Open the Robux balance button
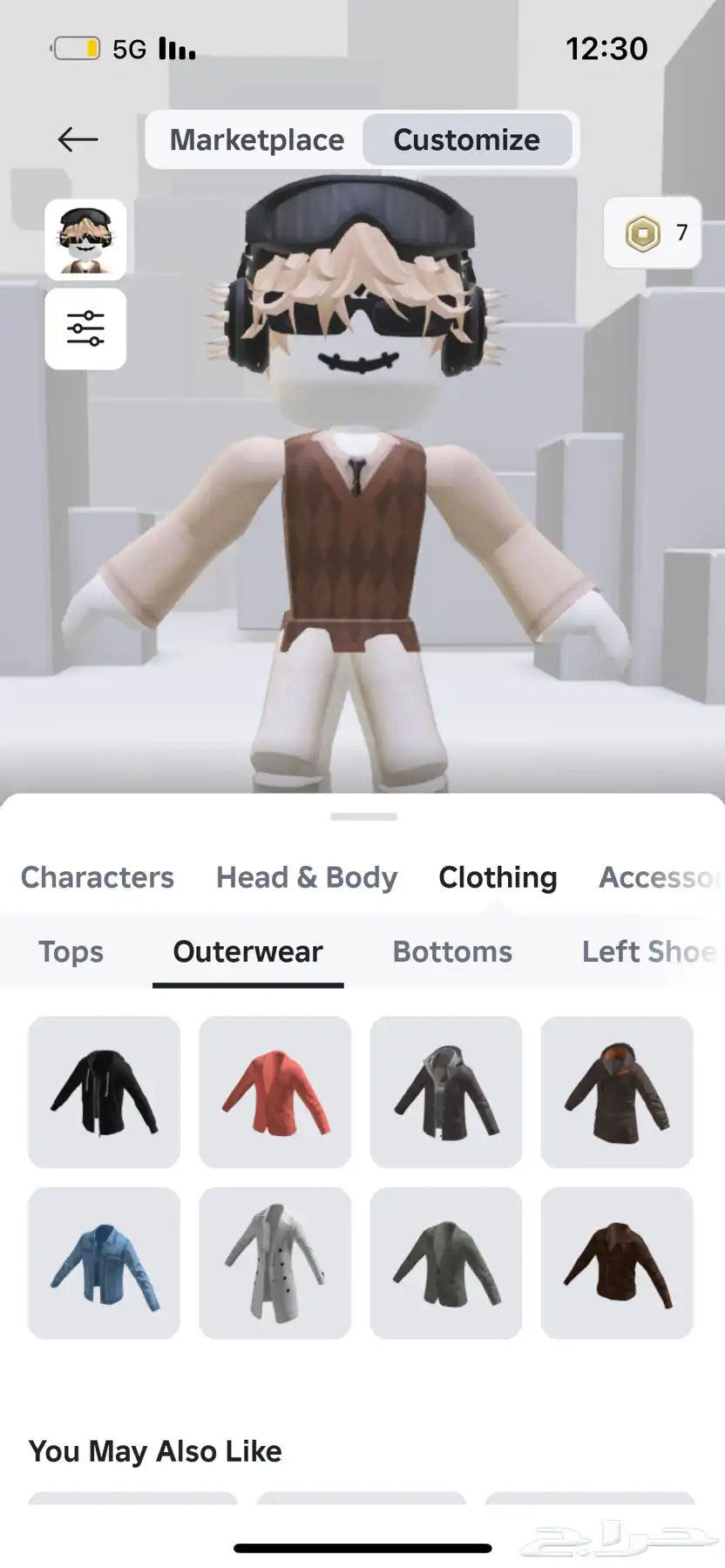The image size is (725, 1568). pyautogui.click(x=654, y=233)
